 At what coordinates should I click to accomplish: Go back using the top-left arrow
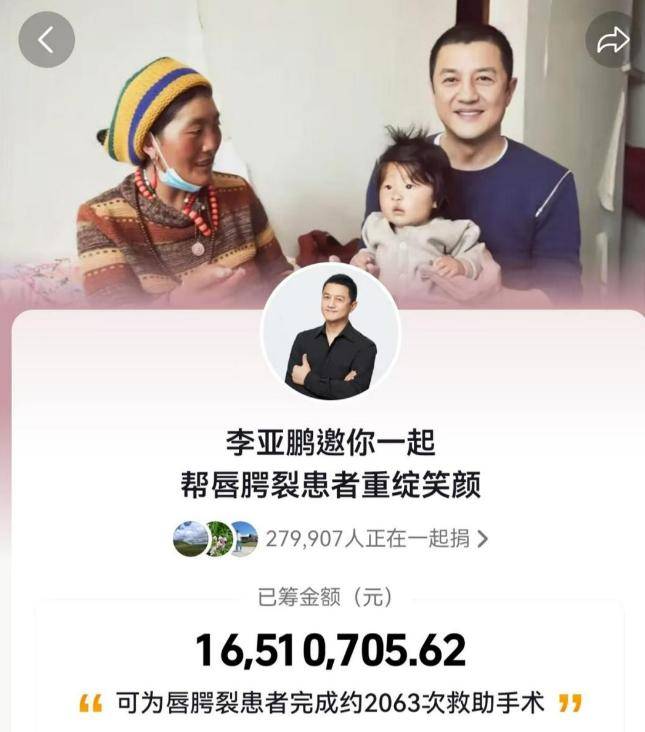(46, 40)
